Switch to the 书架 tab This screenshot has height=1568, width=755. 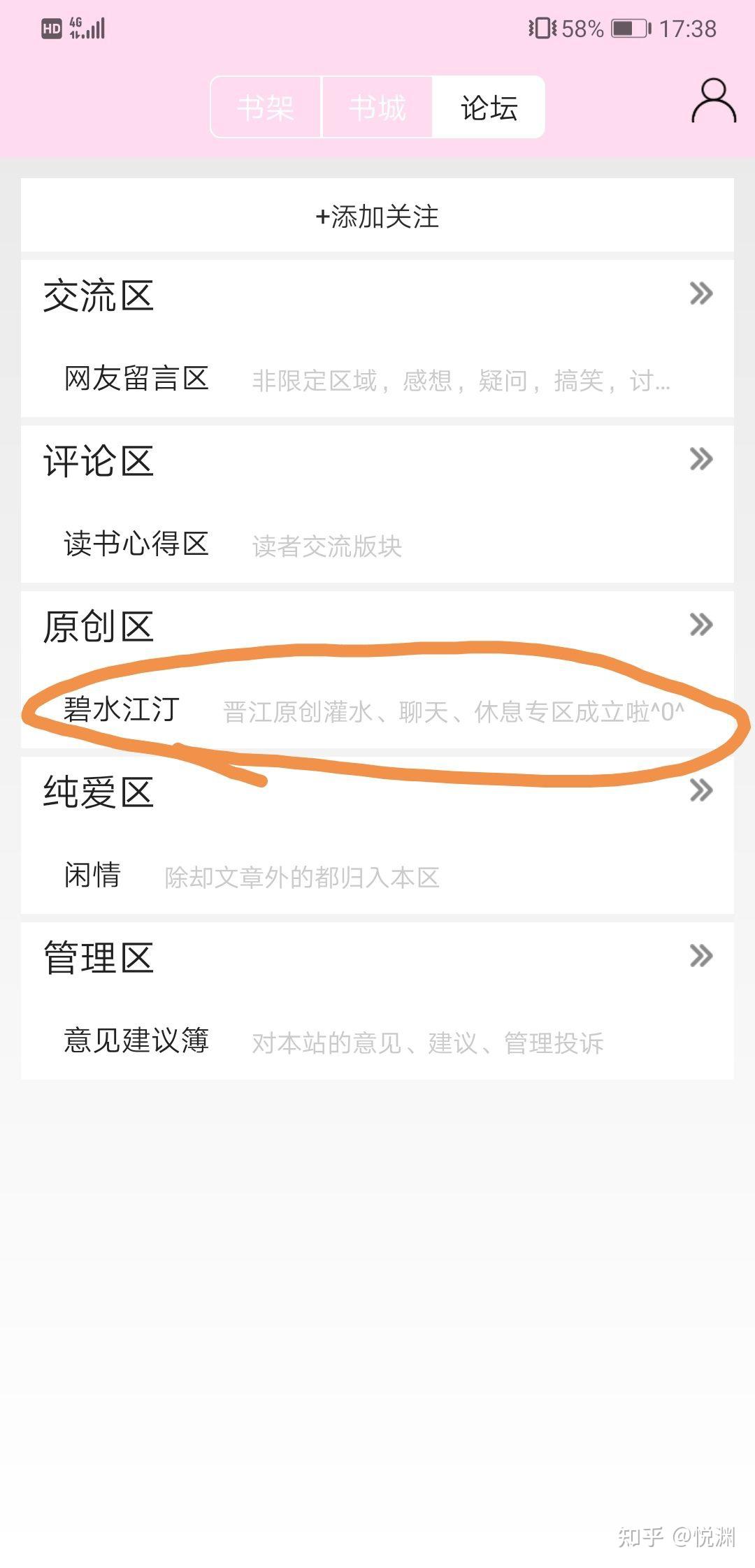(x=266, y=108)
